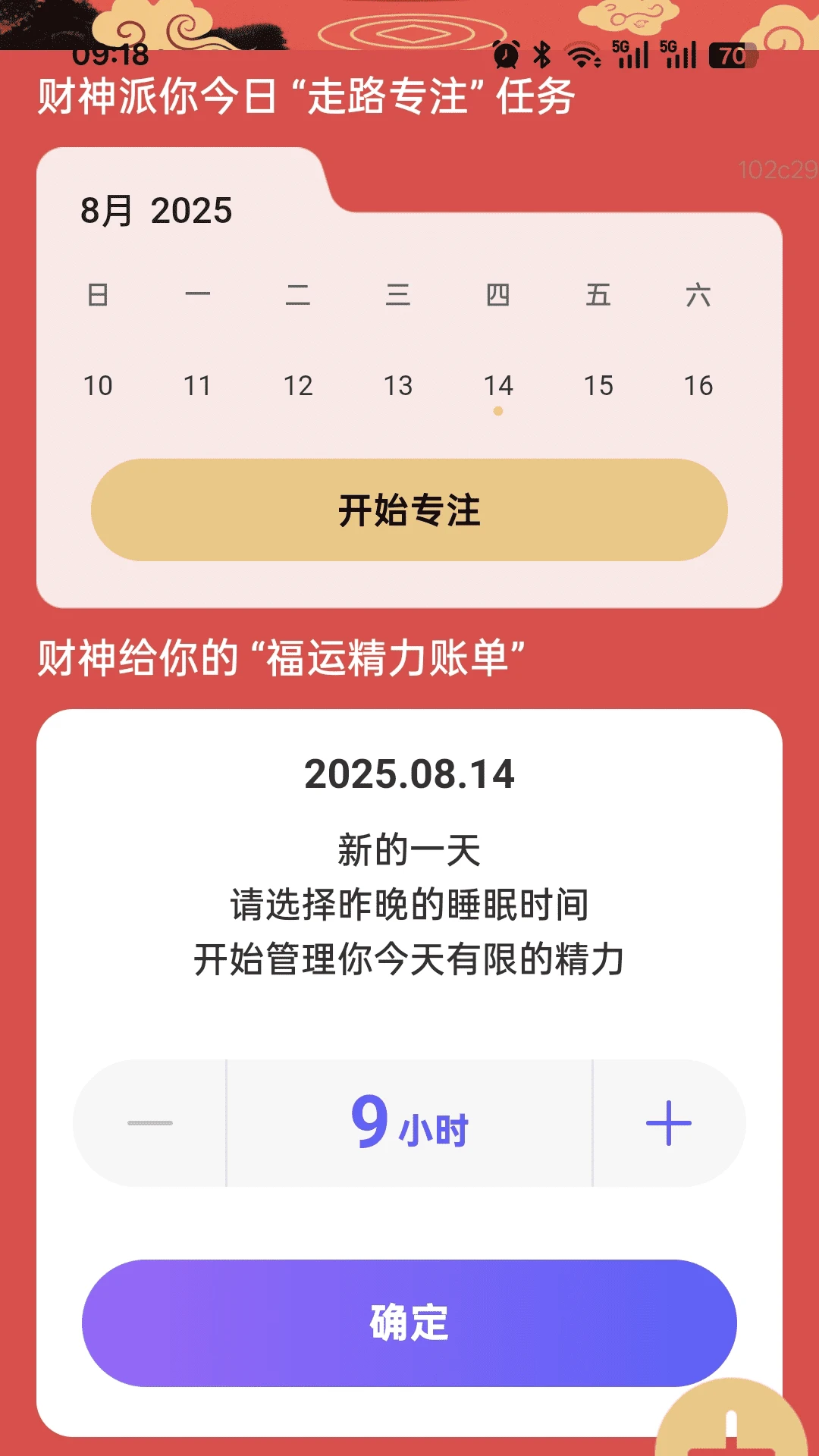Select date 15 in the calendar
819x1456 pixels.
click(x=598, y=385)
